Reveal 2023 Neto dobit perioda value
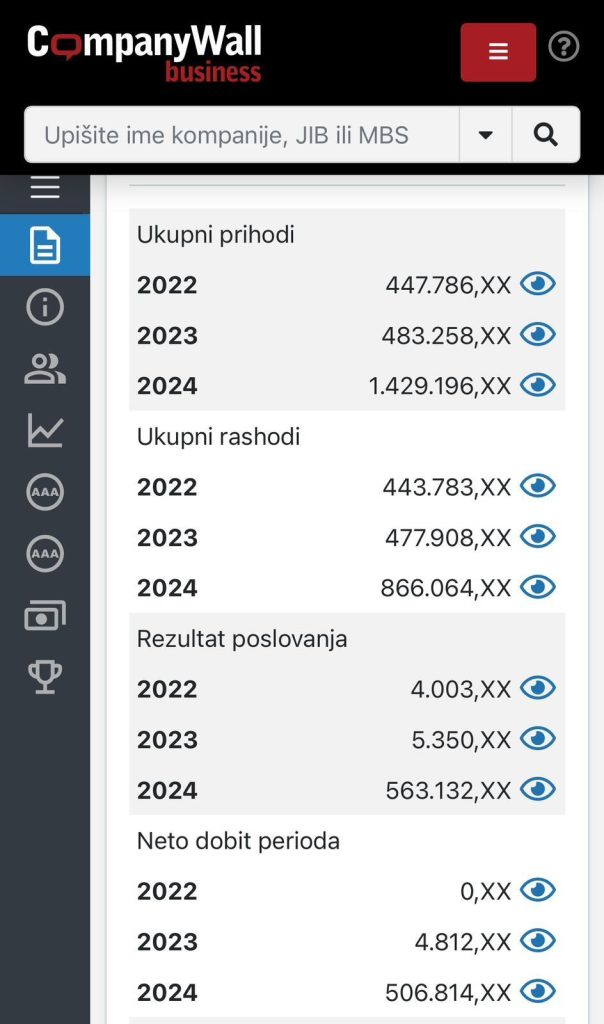604x1024 pixels. click(538, 941)
